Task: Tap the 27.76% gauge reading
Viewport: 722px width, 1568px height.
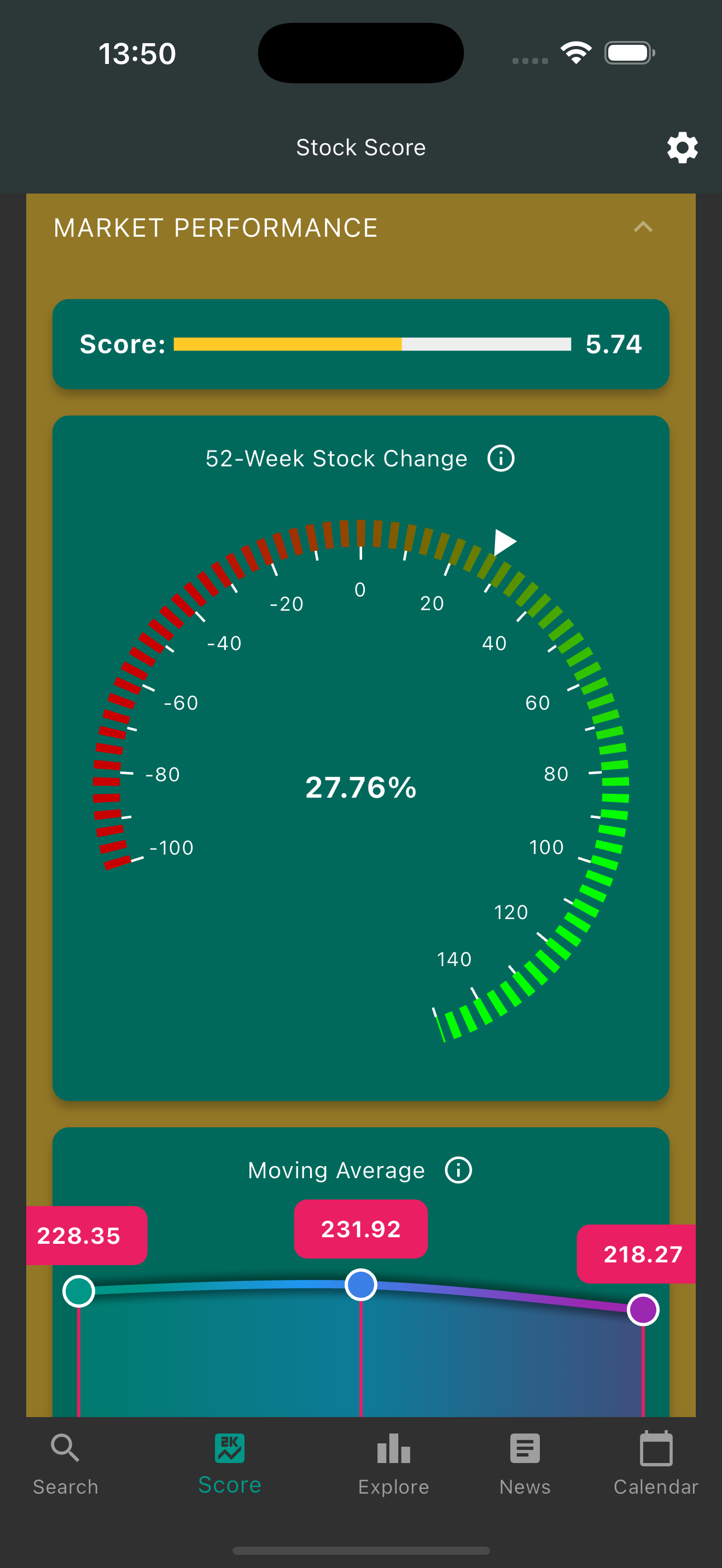Action: (360, 787)
